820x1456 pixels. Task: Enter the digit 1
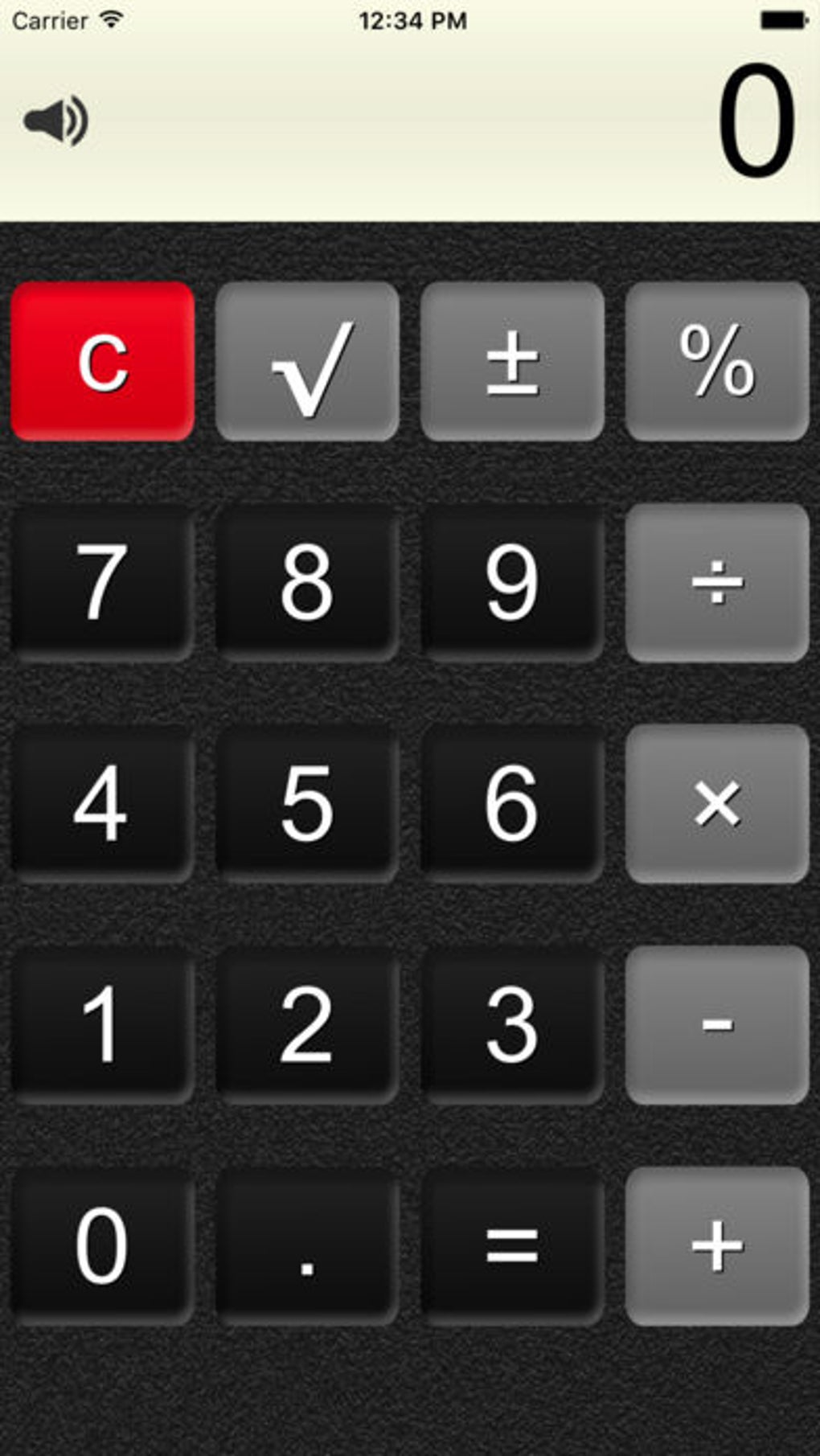click(103, 1024)
